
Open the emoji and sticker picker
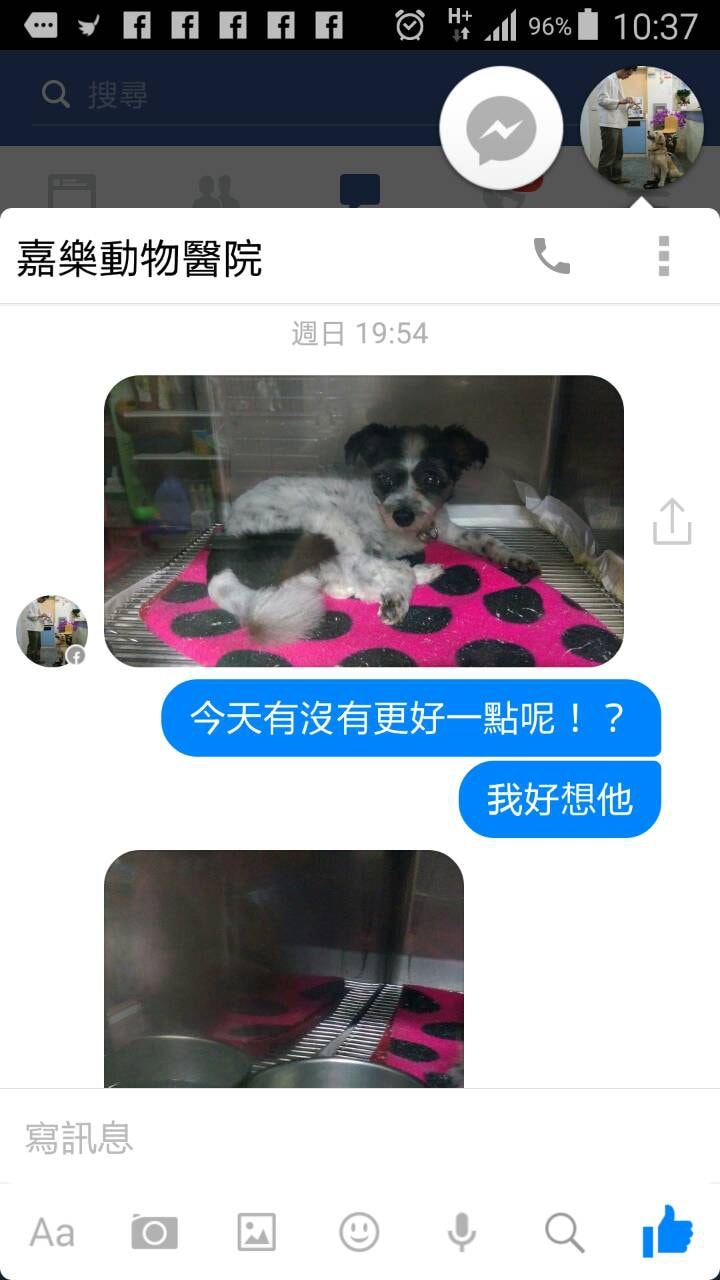pyautogui.click(x=359, y=1232)
